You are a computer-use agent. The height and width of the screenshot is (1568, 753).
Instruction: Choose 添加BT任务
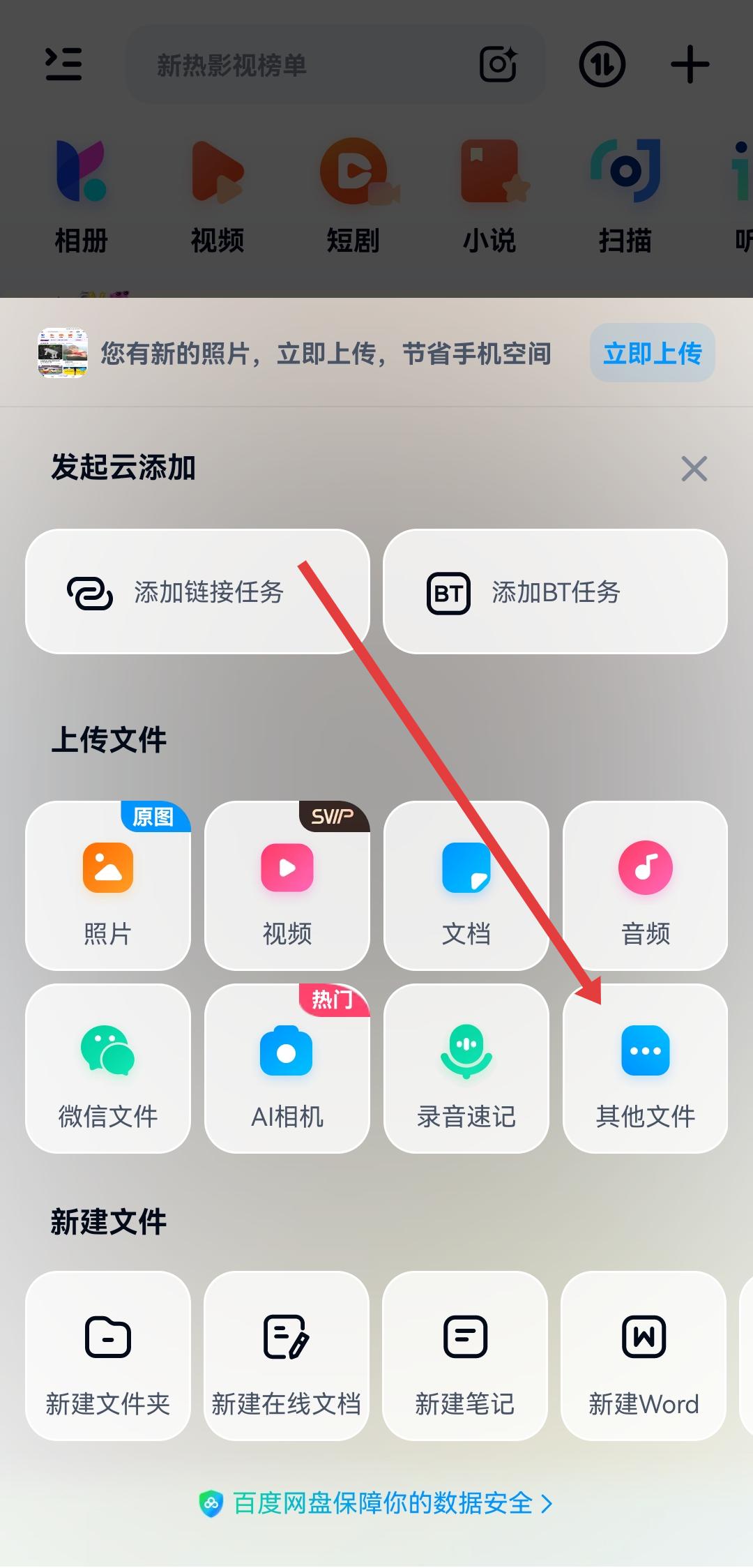[x=555, y=591]
